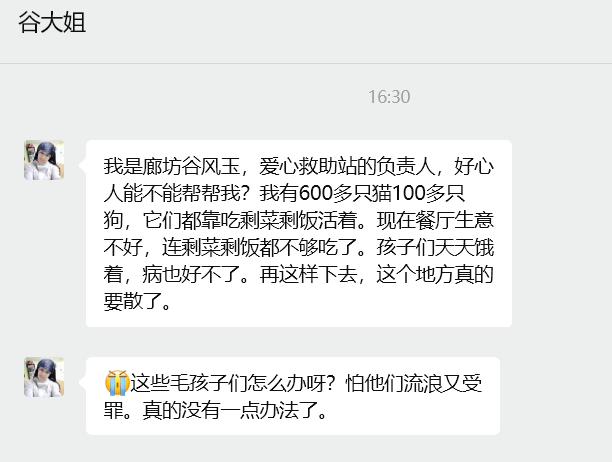612x462 pixels.
Task: Open sender's avatar beside the 廊坊谷风玉 message
Action: click(44, 160)
